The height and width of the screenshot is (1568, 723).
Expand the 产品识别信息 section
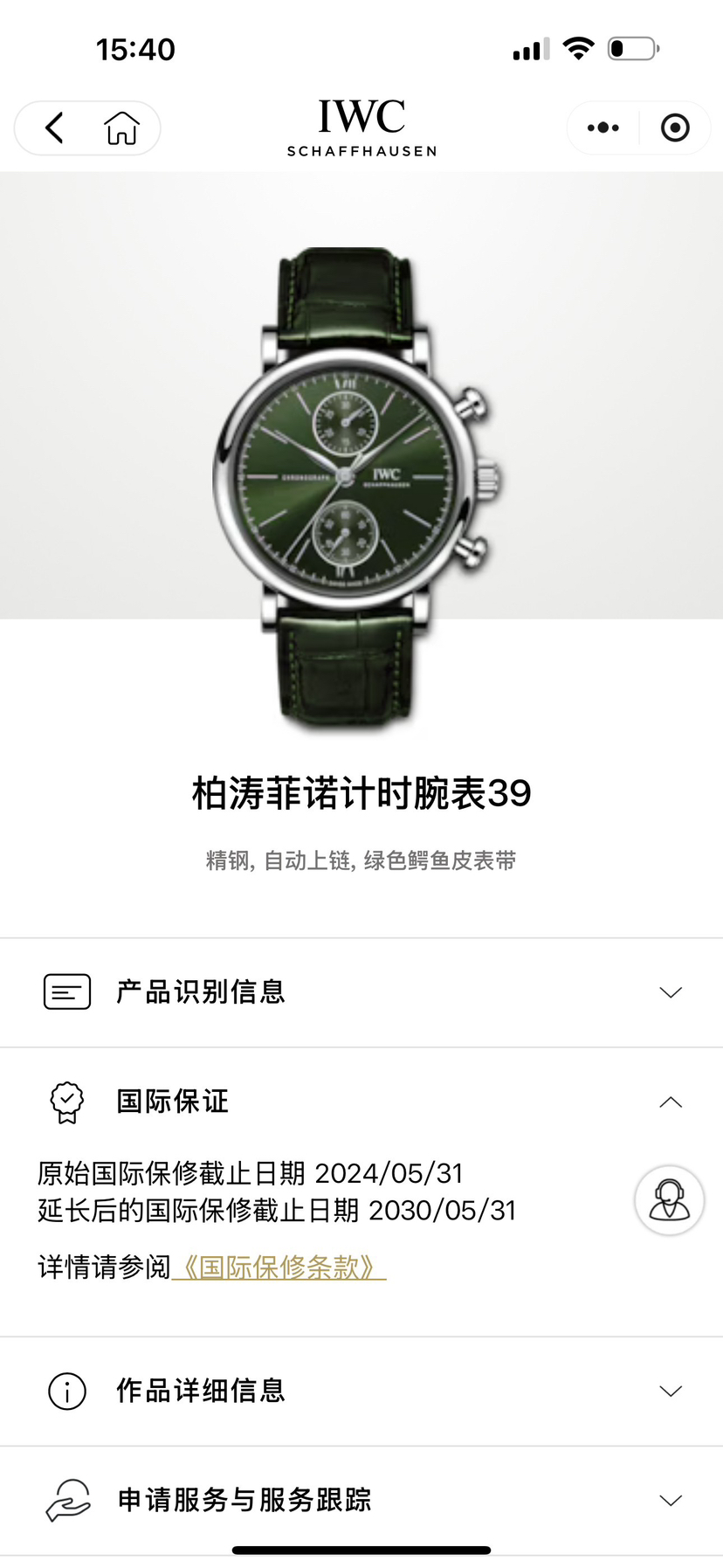[669, 992]
